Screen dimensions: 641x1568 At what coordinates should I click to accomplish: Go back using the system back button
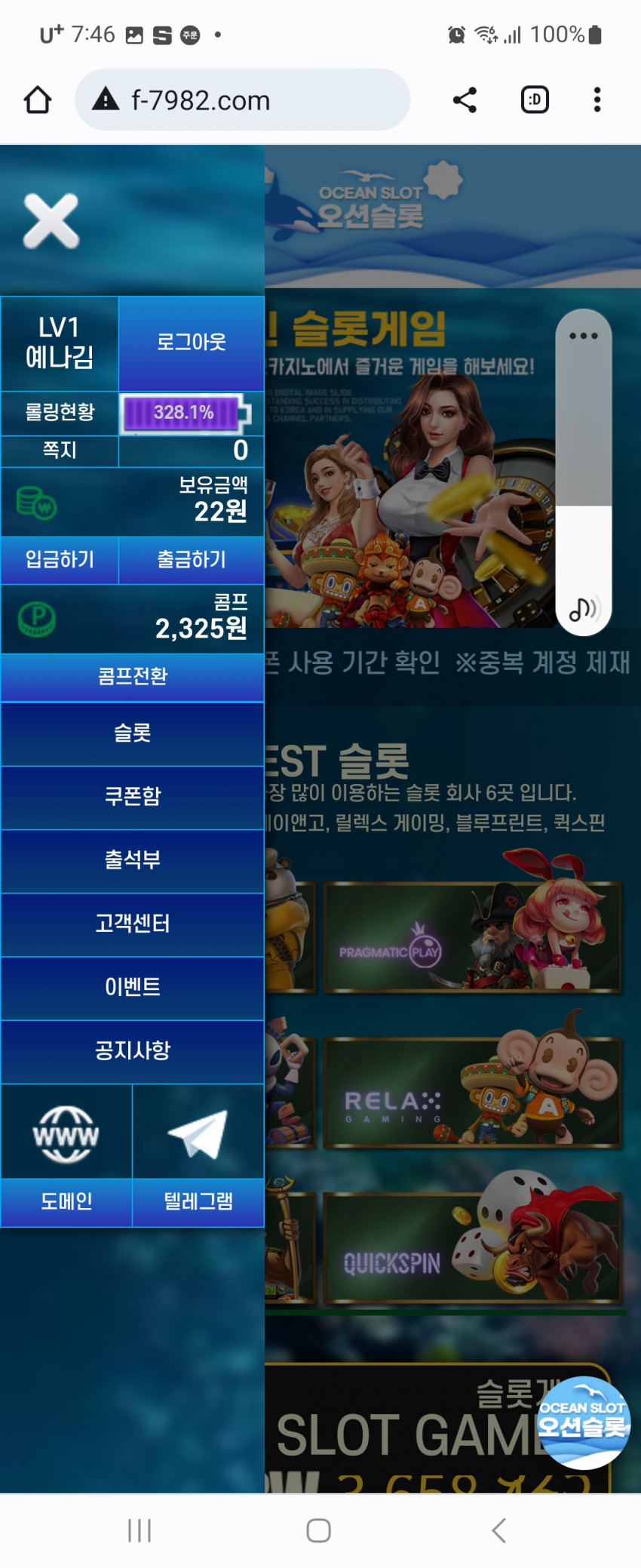tap(498, 1530)
